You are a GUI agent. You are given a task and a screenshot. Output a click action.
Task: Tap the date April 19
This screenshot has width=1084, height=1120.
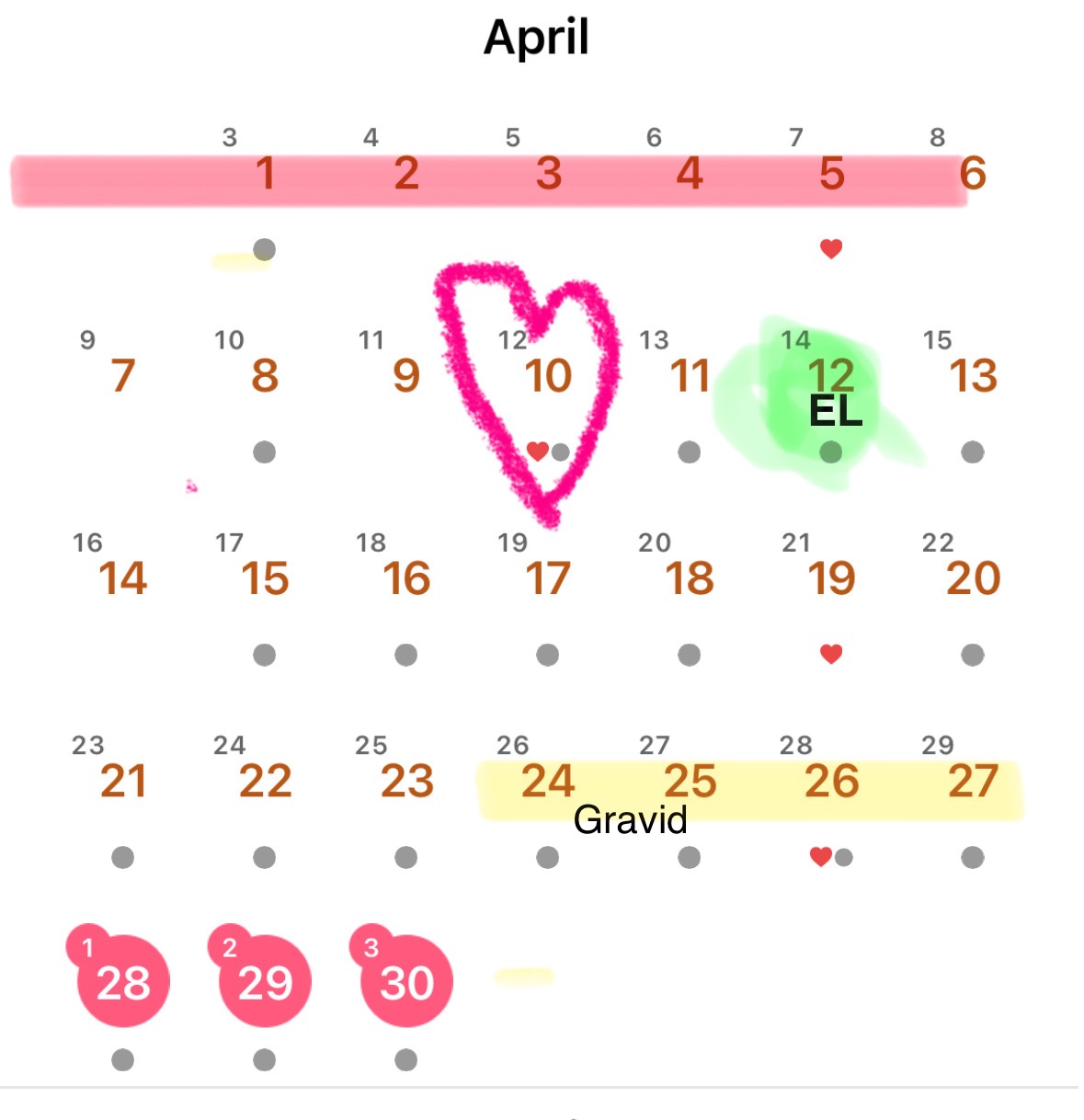pos(831,579)
